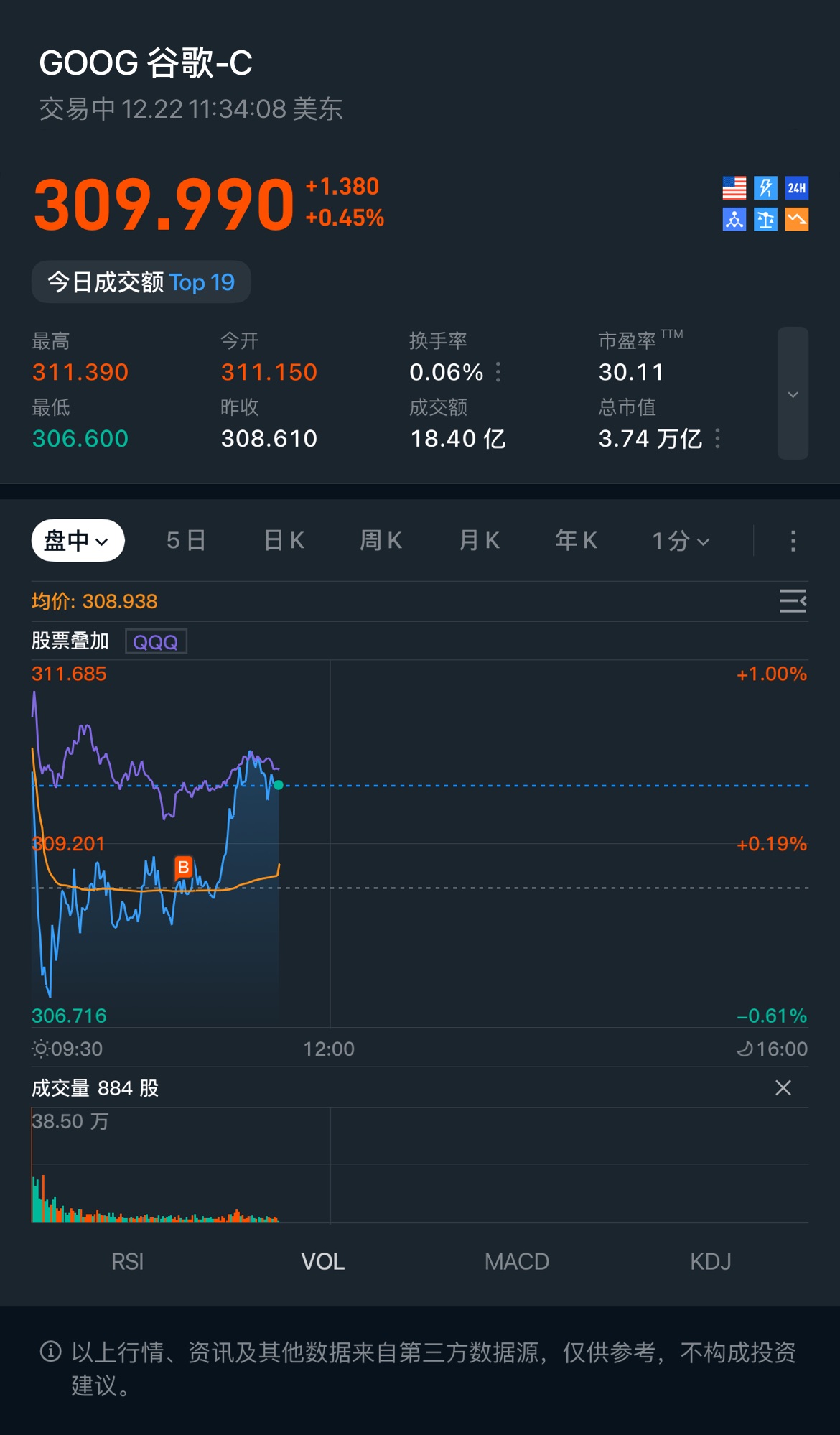Tap the QQQ overlay stock tag
The width and height of the screenshot is (840, 1435).
click(x=156, y=641)
